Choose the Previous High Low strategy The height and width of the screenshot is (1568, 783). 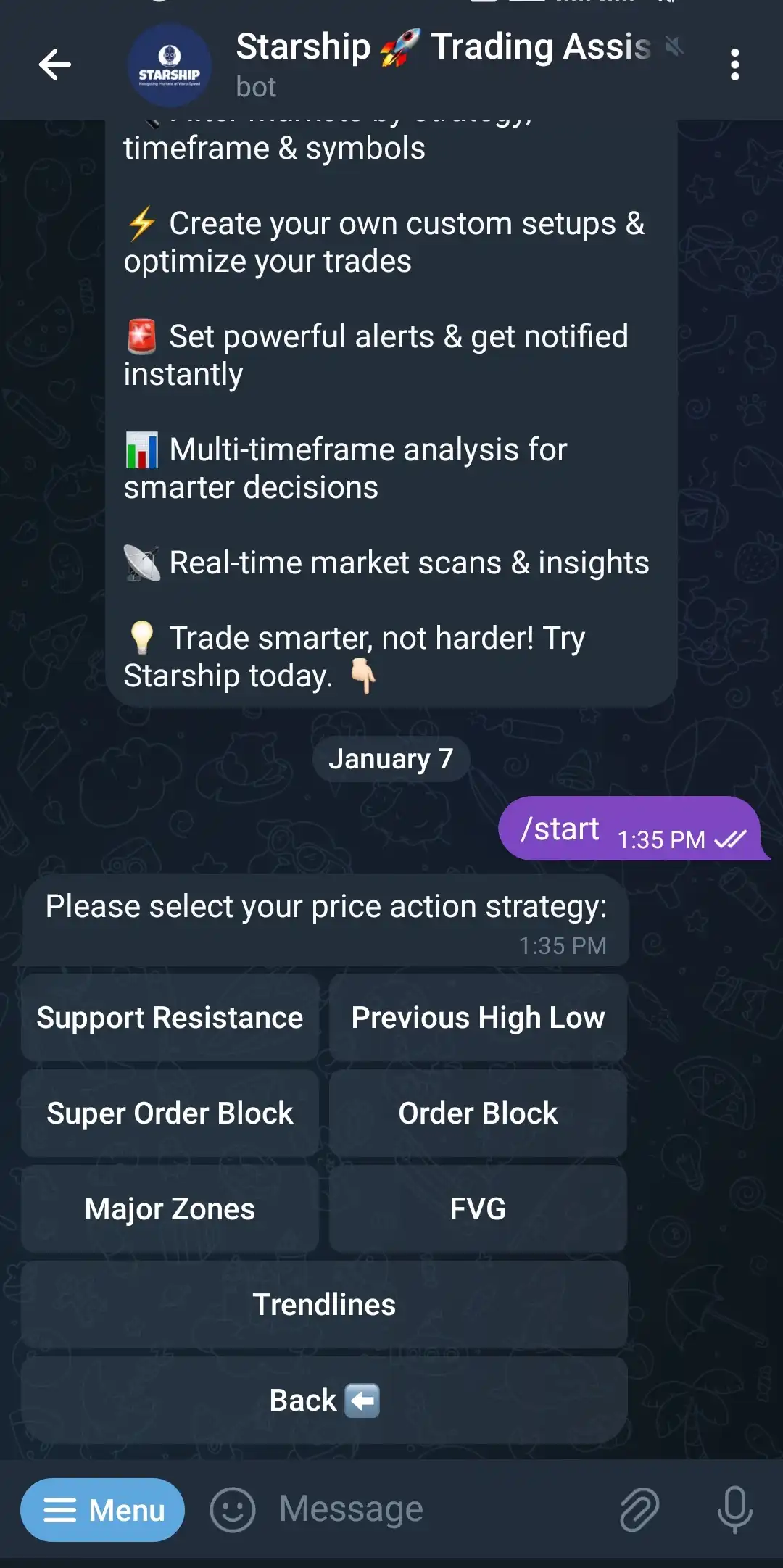pos(478,1018)
